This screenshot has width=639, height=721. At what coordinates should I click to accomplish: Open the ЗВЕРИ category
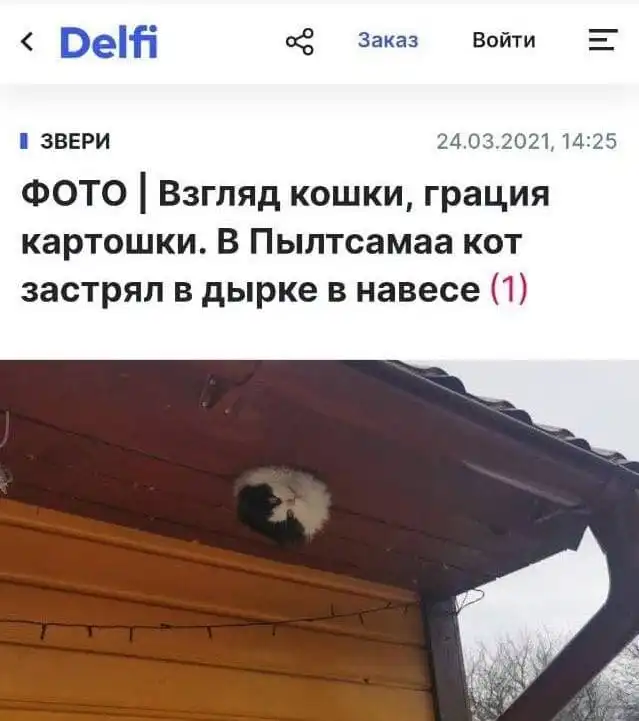74,142
